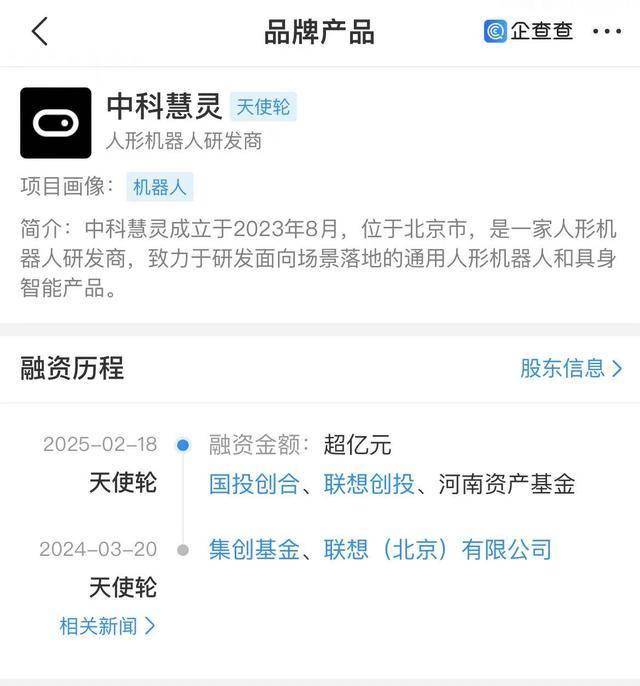
Task: Open 相关新闻 related news
Action: 107,626
